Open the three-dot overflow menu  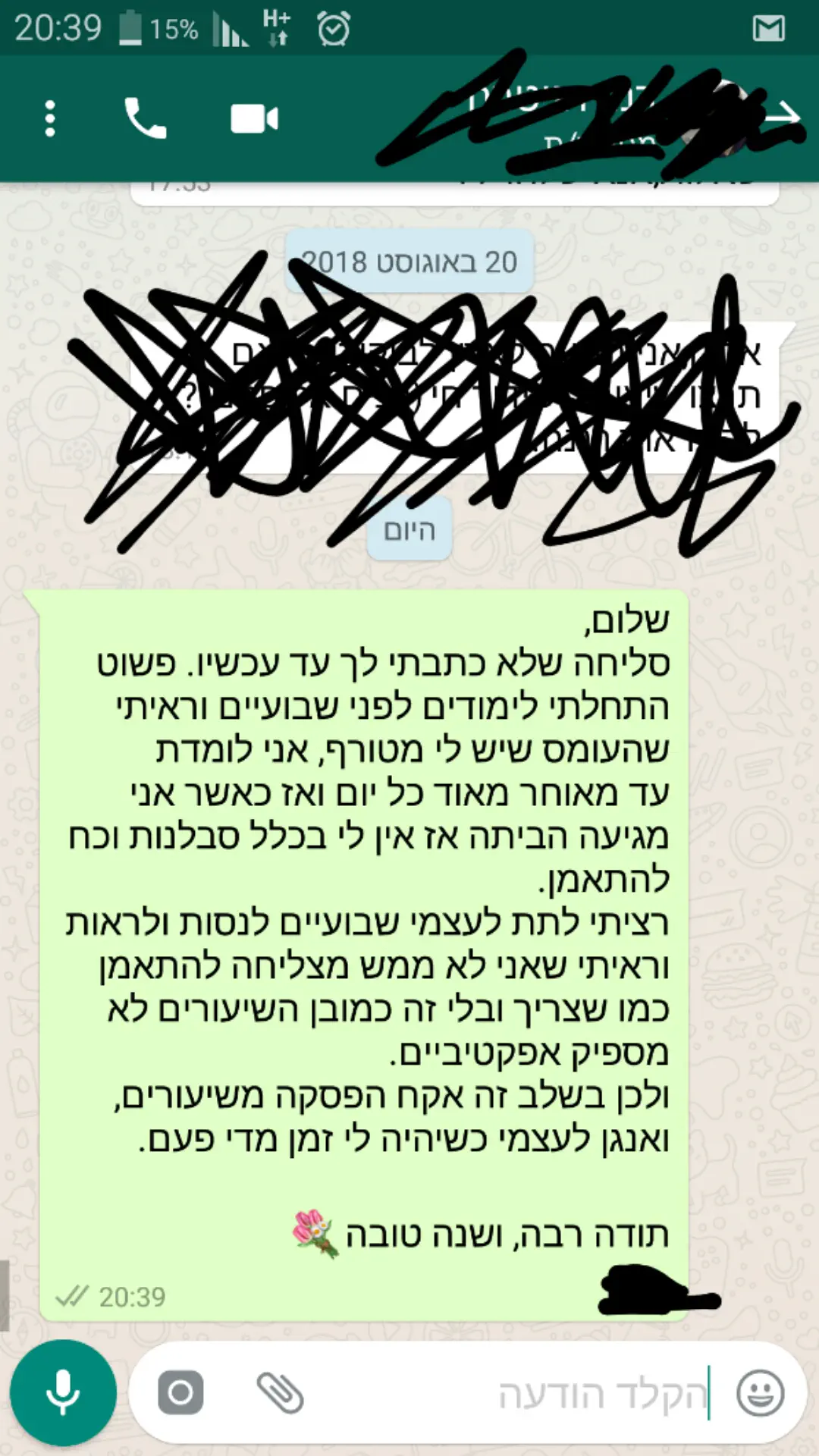pyautogui.click(x=50, y=119)
